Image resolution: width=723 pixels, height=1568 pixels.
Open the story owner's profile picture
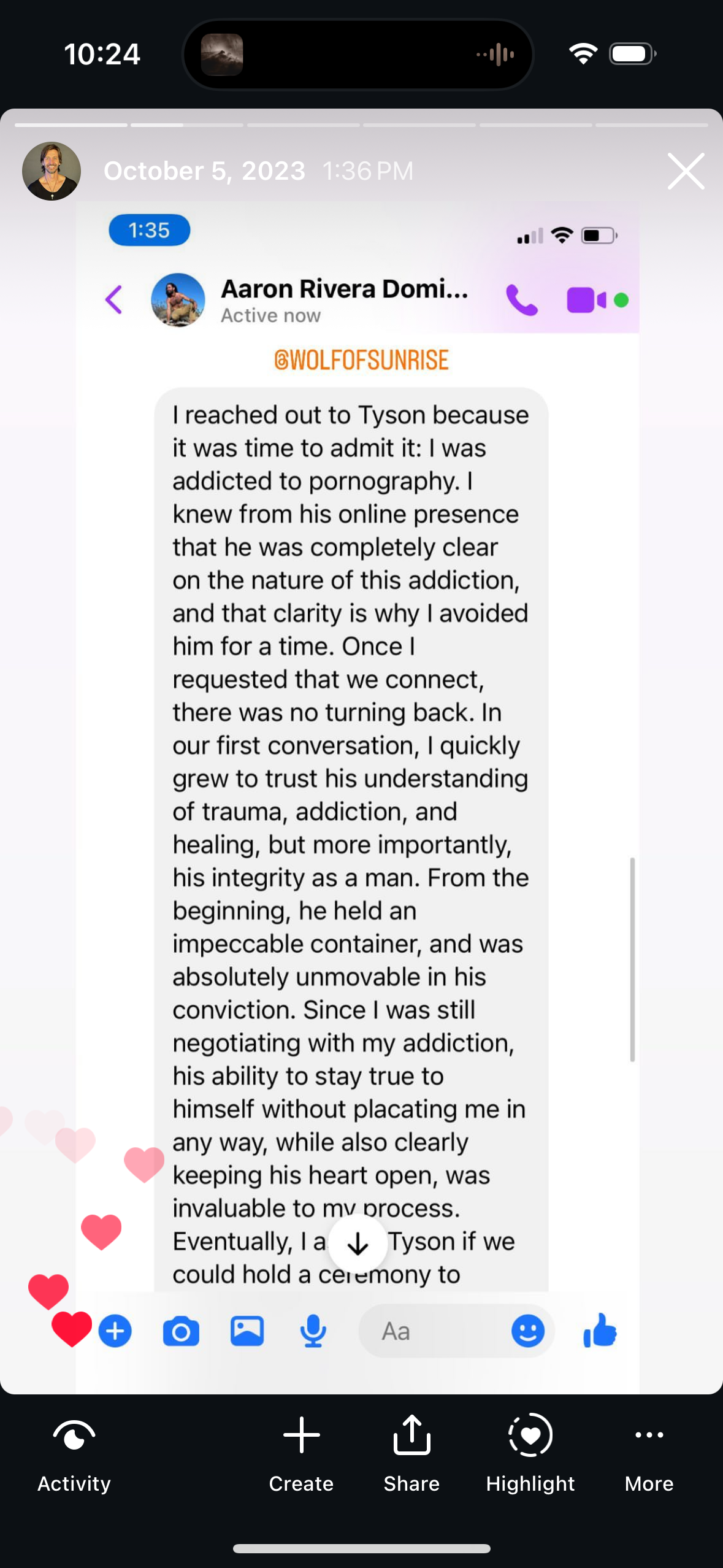coord(52,171)
